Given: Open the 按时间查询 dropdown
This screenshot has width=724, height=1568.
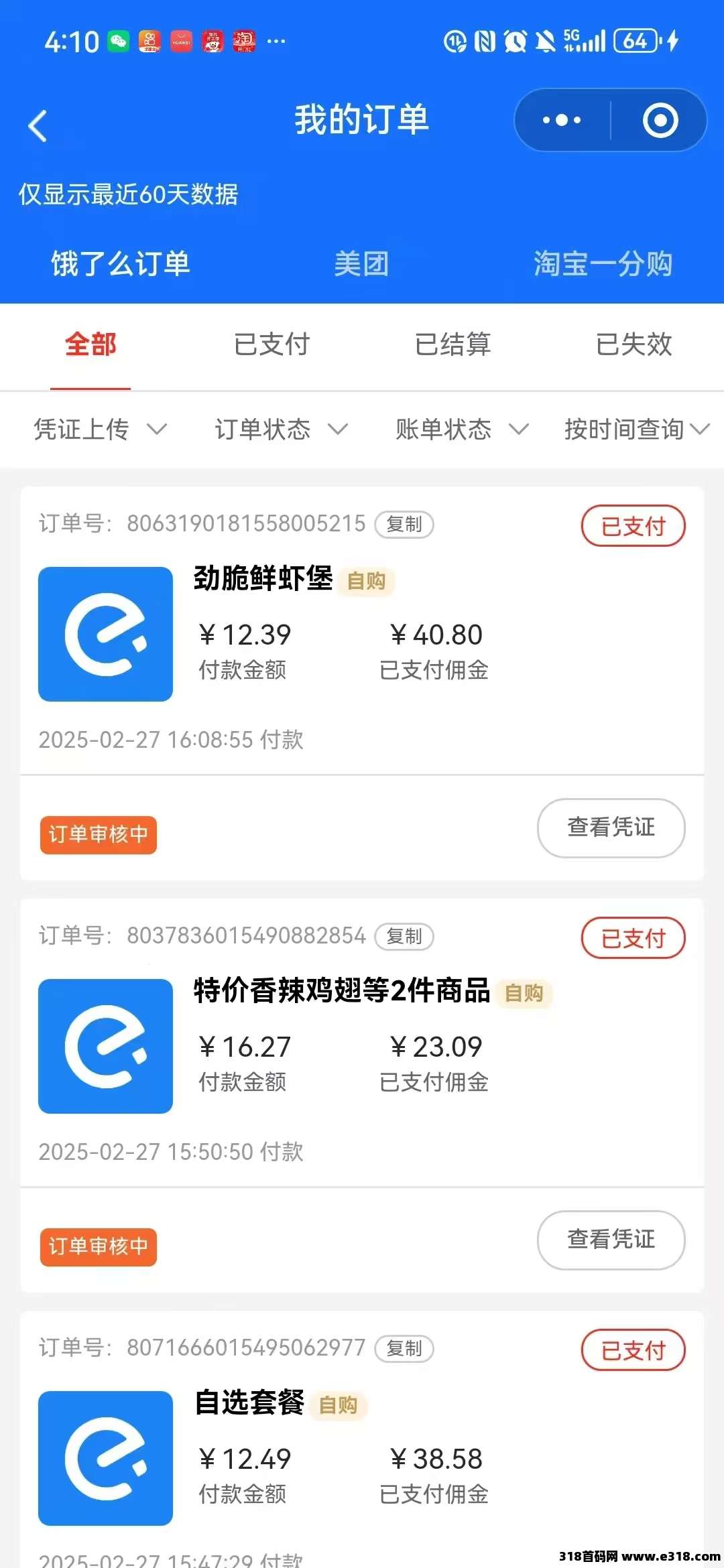Looking at the screenshot, I should [x=637, y=429].
